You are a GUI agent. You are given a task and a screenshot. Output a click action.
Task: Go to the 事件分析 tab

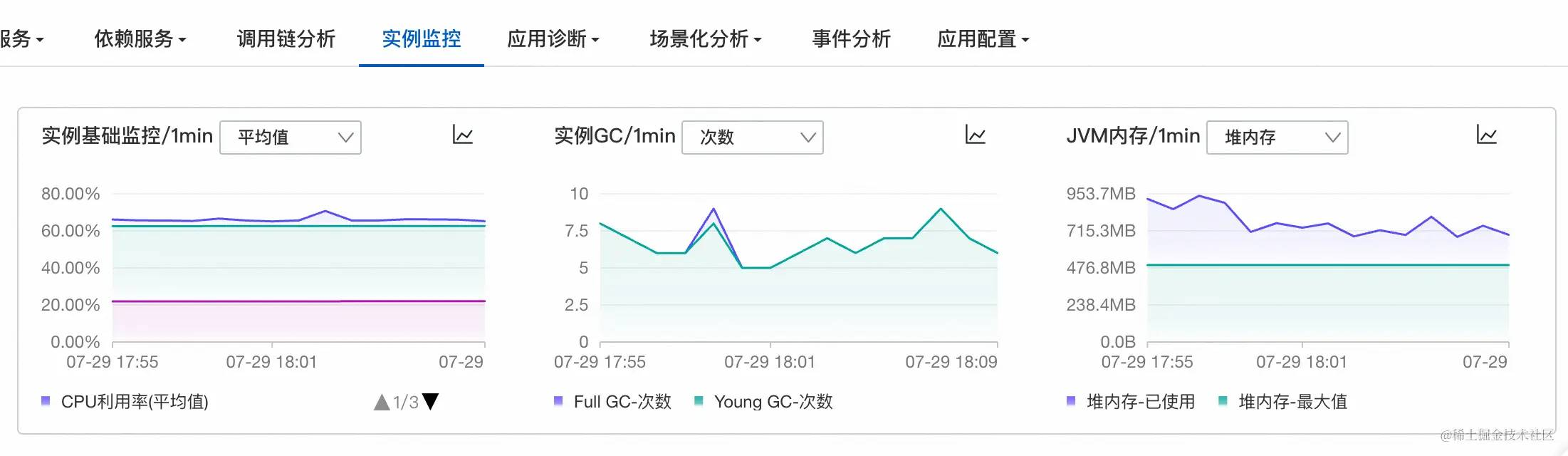tap(851, 39)
